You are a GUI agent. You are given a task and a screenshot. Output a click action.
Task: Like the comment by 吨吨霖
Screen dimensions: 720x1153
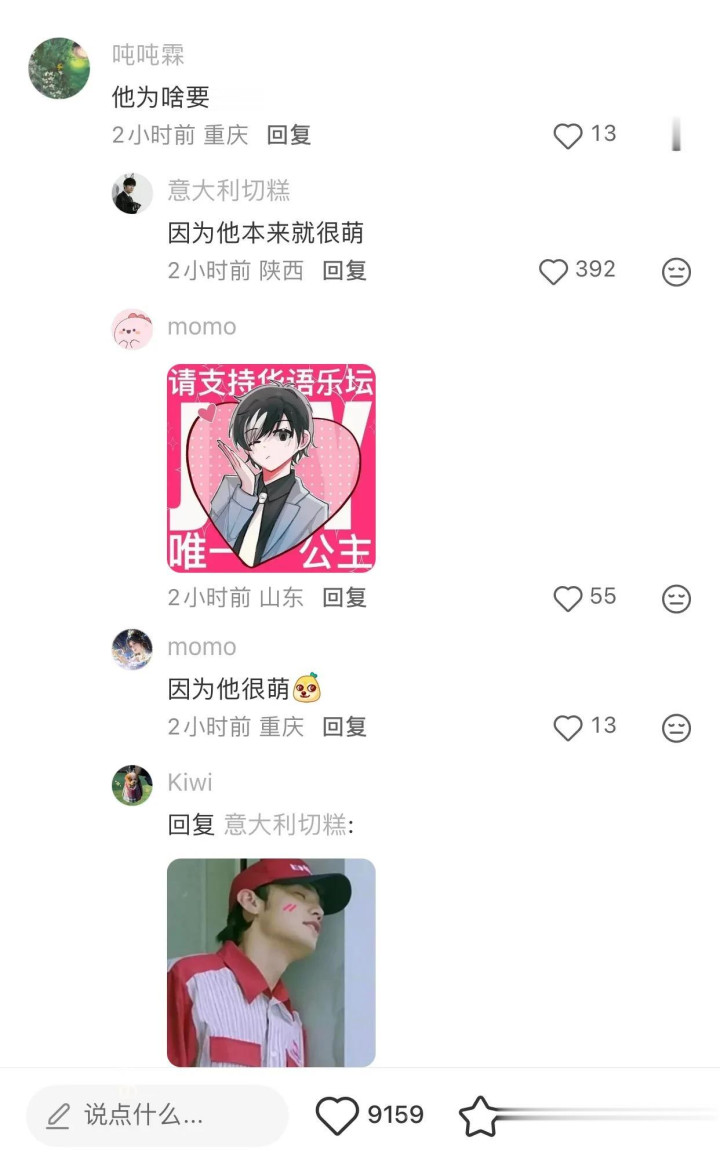(568, 136)
